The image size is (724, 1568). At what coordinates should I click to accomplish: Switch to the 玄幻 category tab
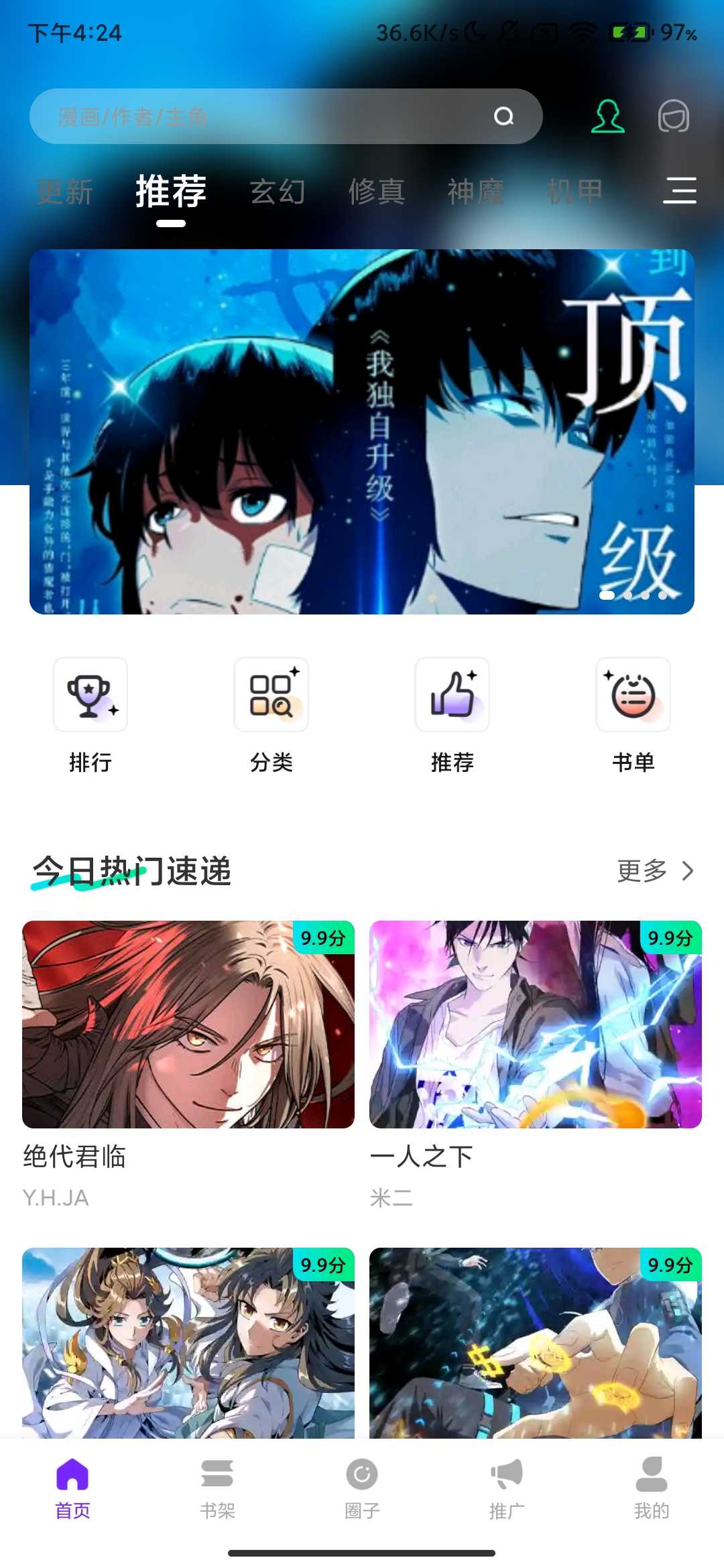click(x=278, y=192)
